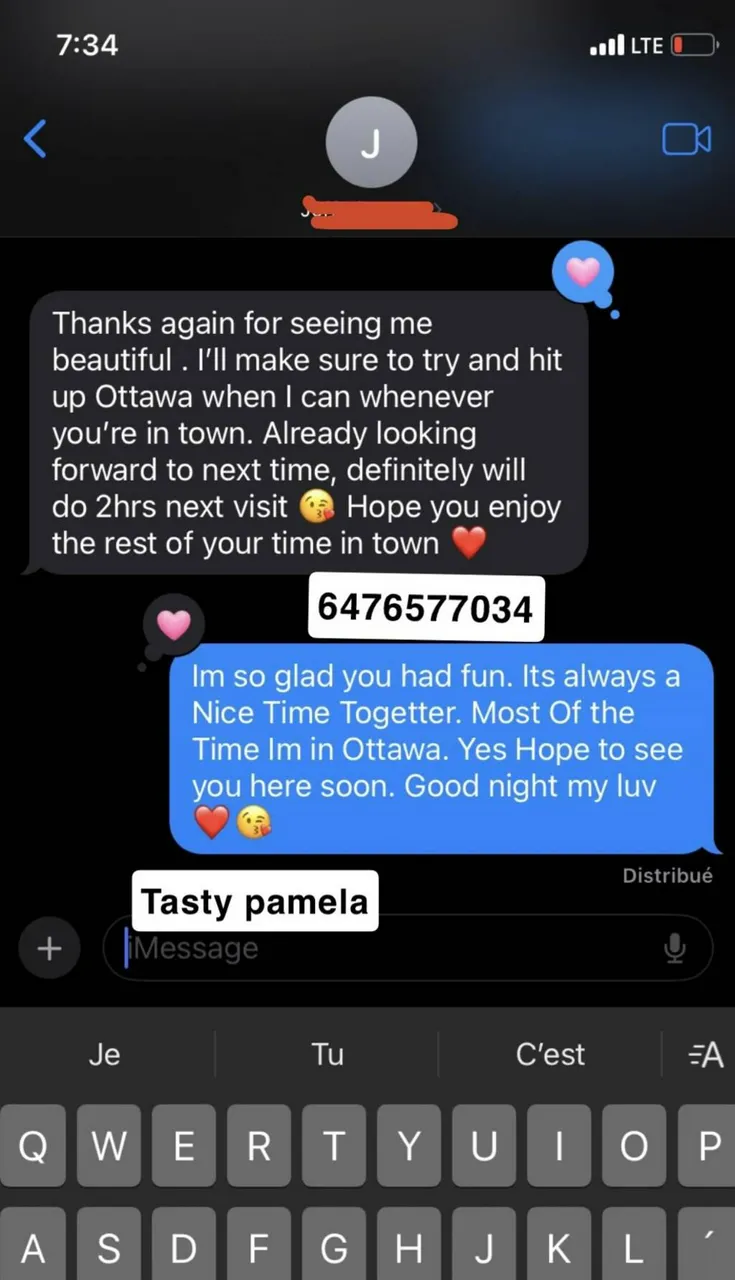
Task: Tap the Q key on the keyboard
Action: pyautogui.click(x=33, y=1146)
